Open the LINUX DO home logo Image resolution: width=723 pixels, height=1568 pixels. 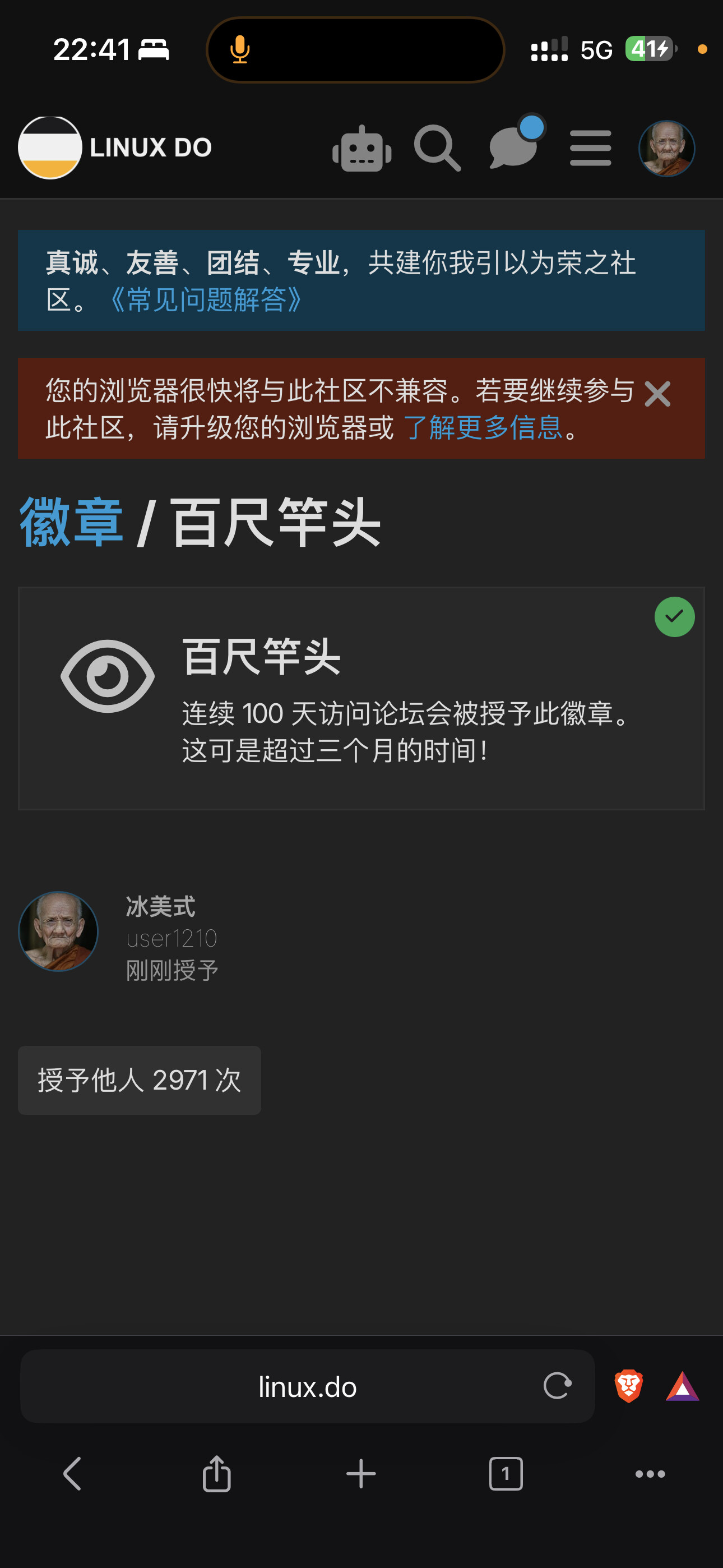115,148
